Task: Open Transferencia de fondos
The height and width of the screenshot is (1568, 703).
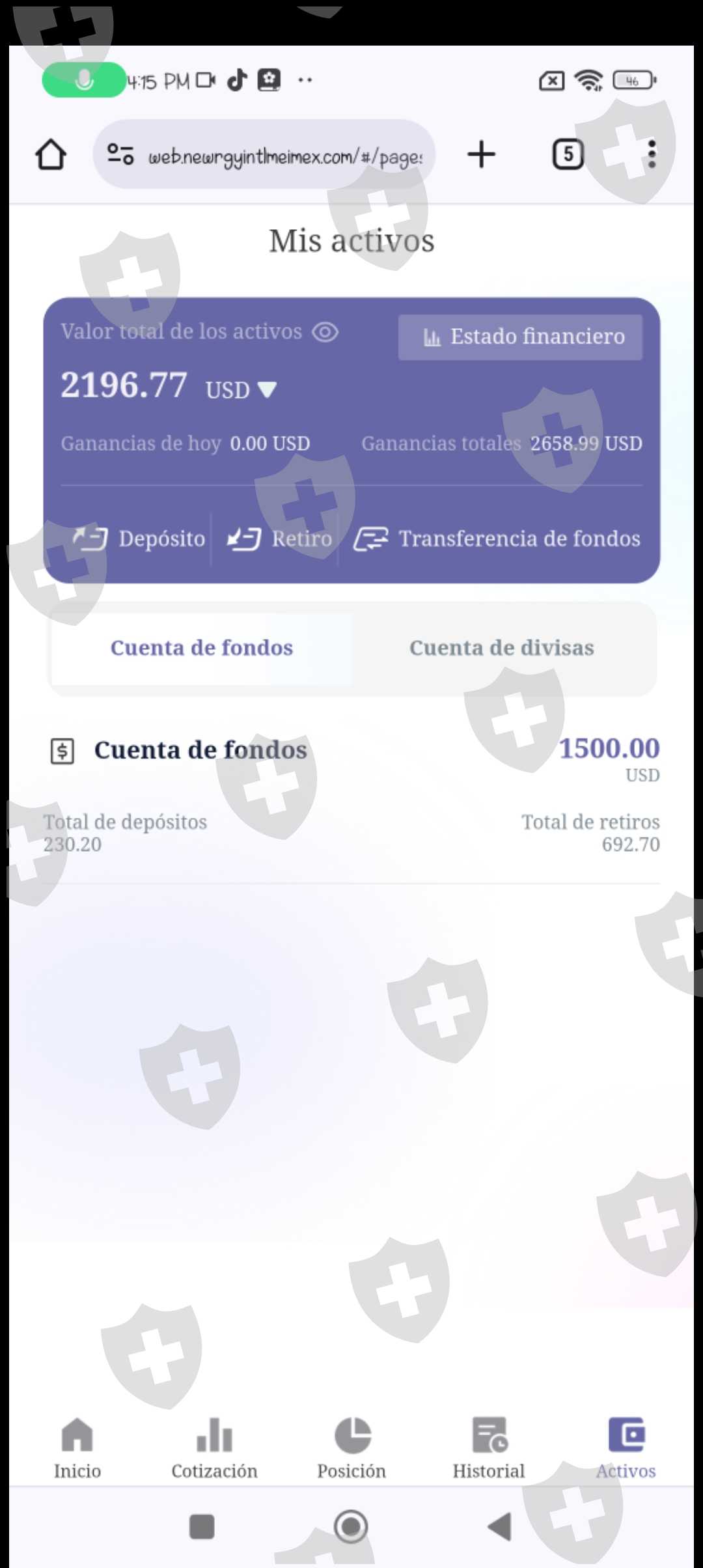Action: tap(498, 539)
